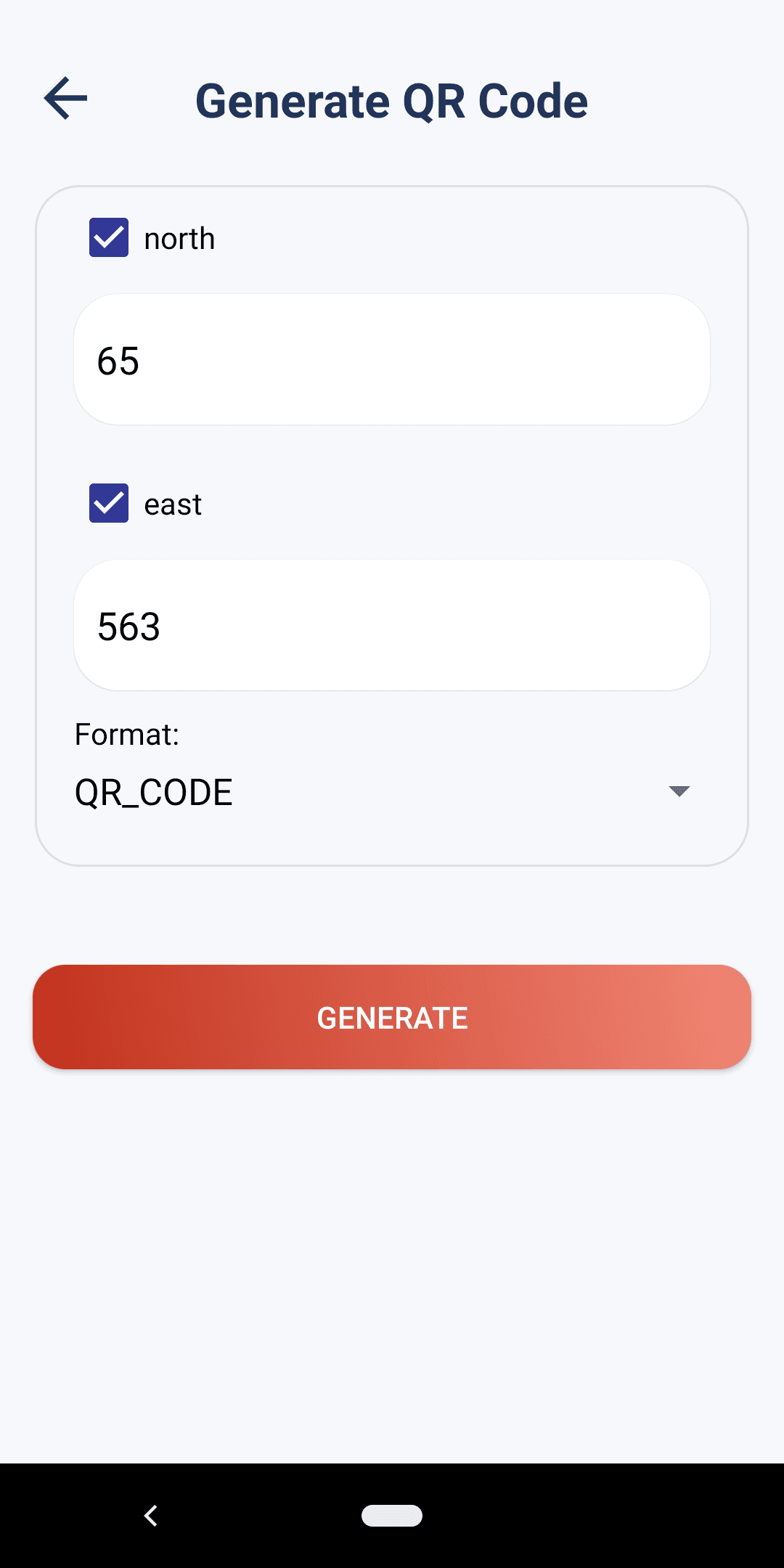Tap the east label text
784x1568 pixels.
[x=172, y=504]
